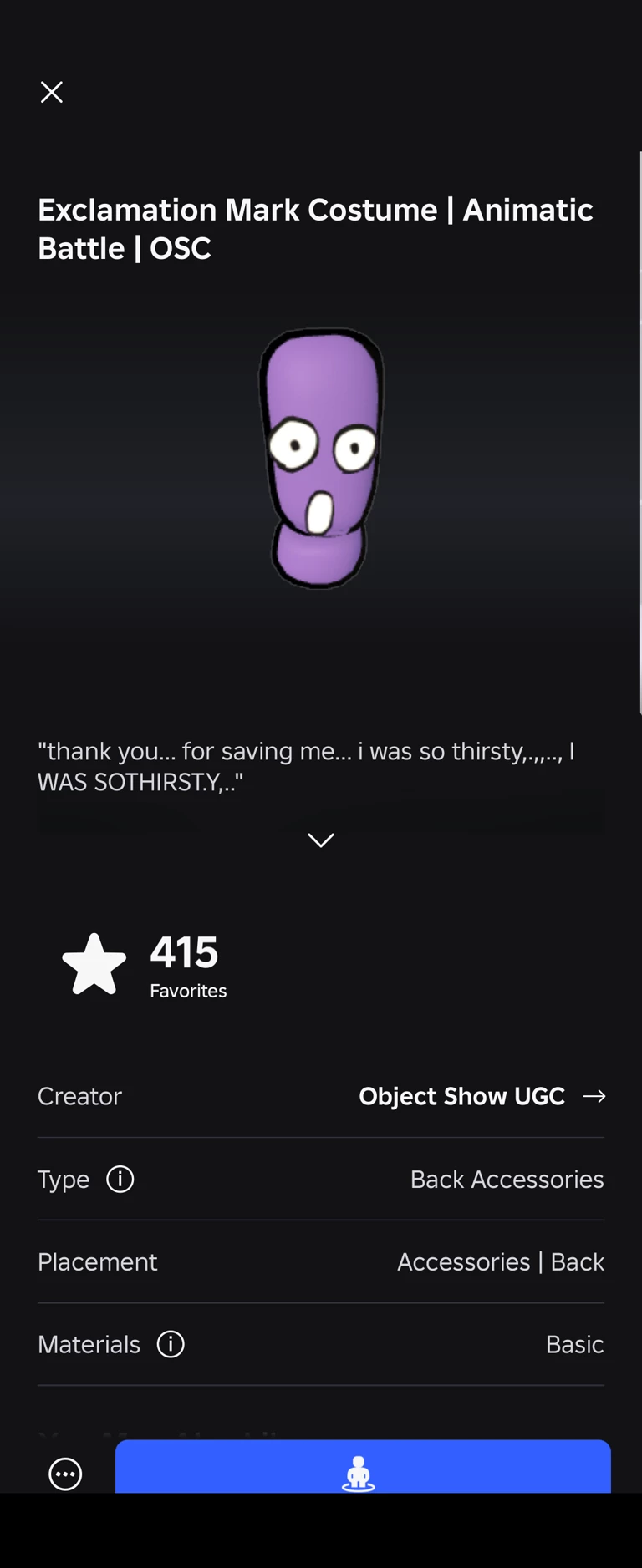
Task: Expand the item description chevron
Action: (321, 840)
